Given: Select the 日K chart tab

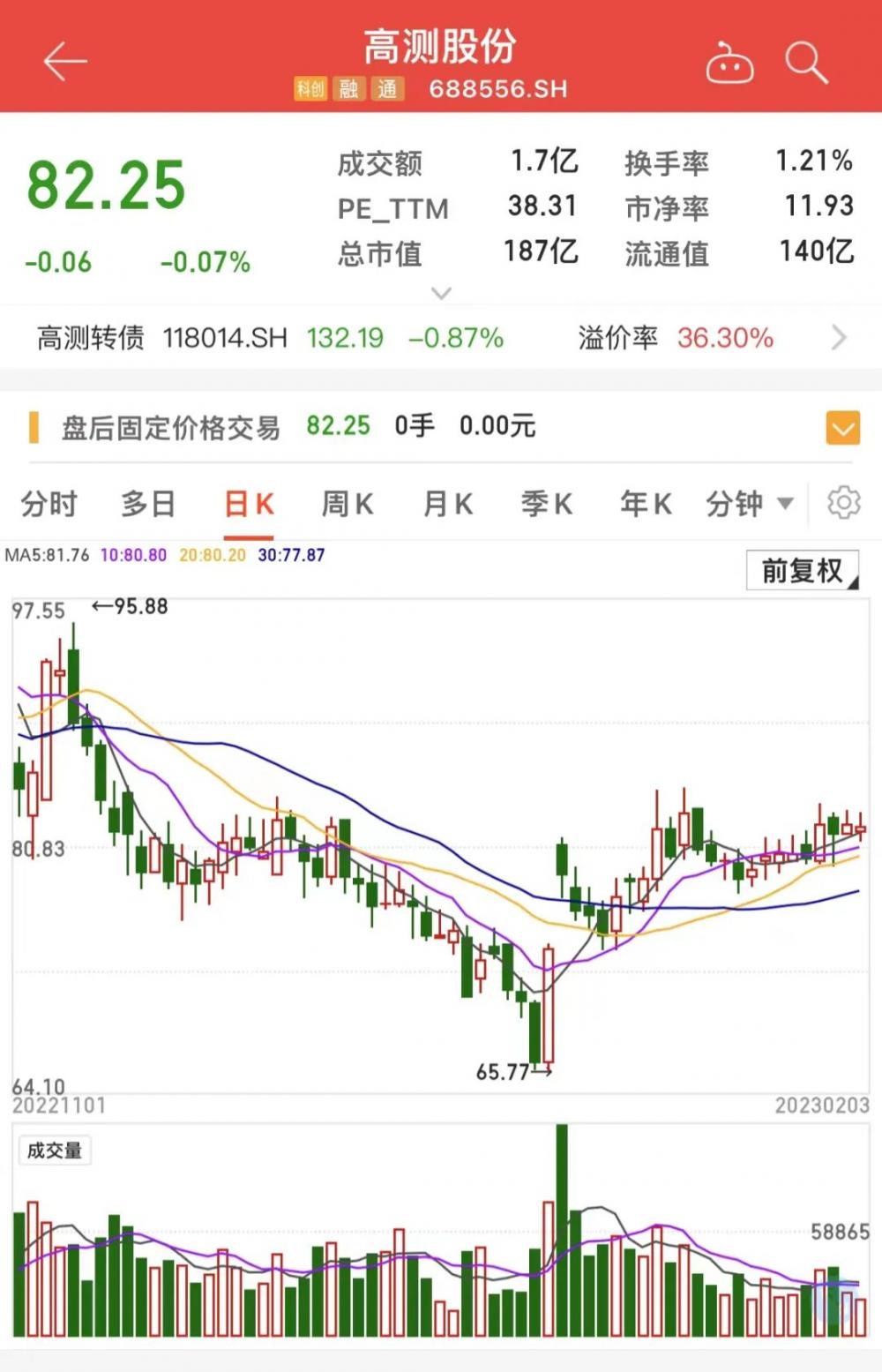Looking at the screenshot, I should [249, 504].
